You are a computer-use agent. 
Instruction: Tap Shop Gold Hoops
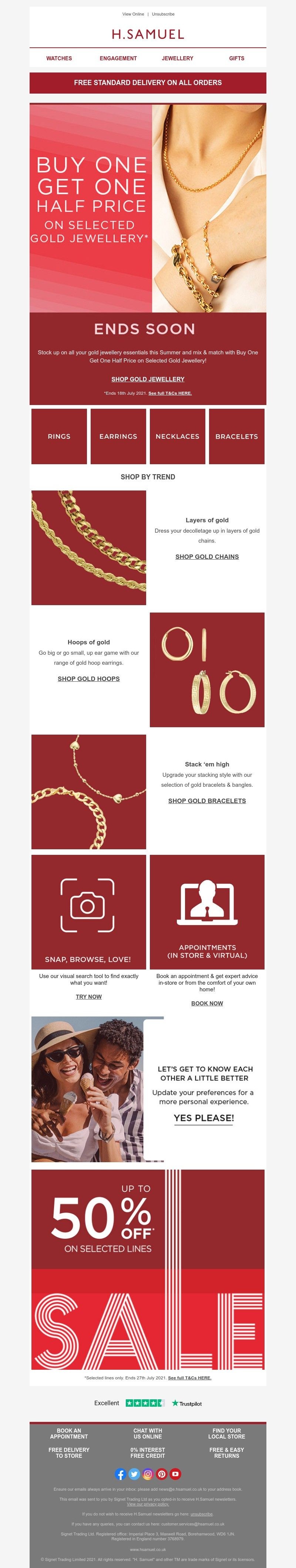[89, 679]
